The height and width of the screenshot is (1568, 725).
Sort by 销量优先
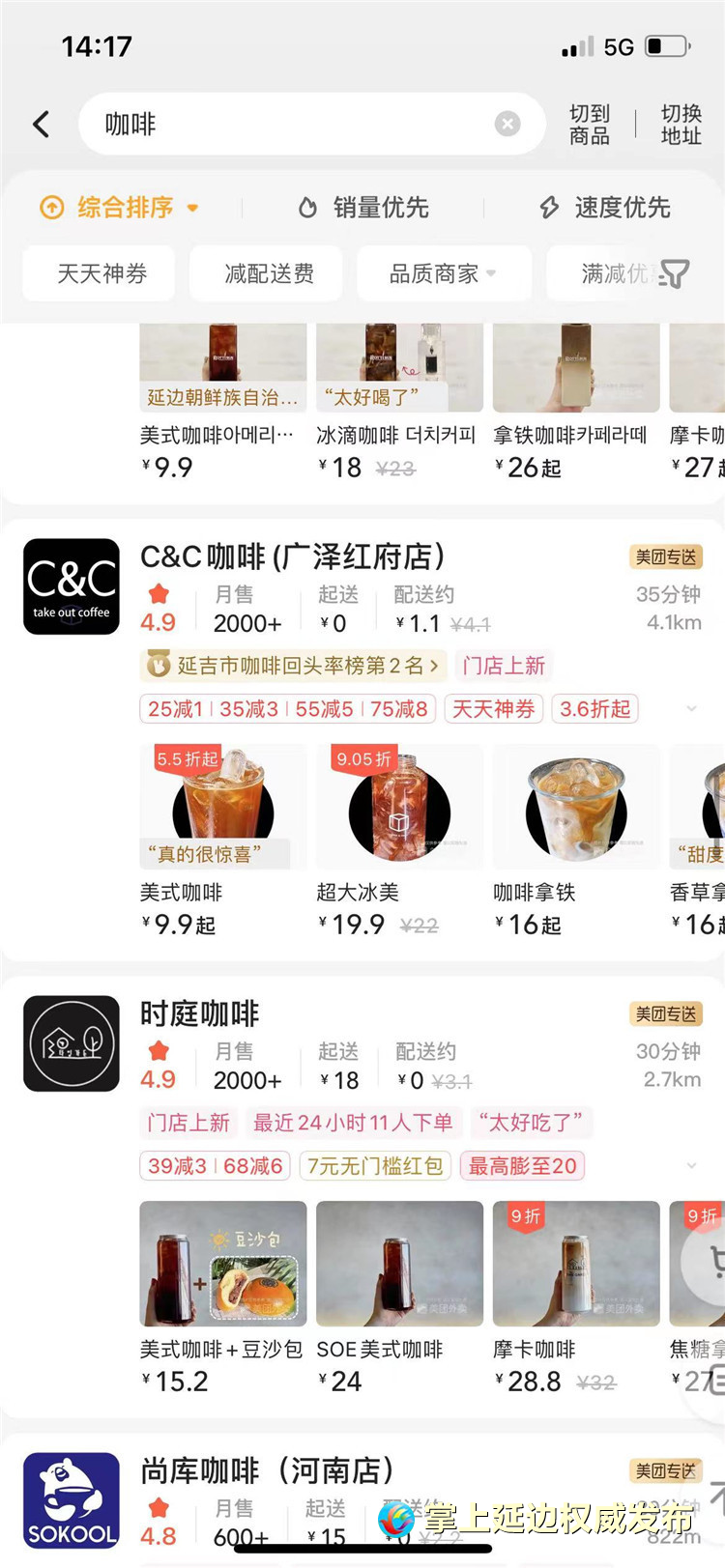[x=363, y=208]
